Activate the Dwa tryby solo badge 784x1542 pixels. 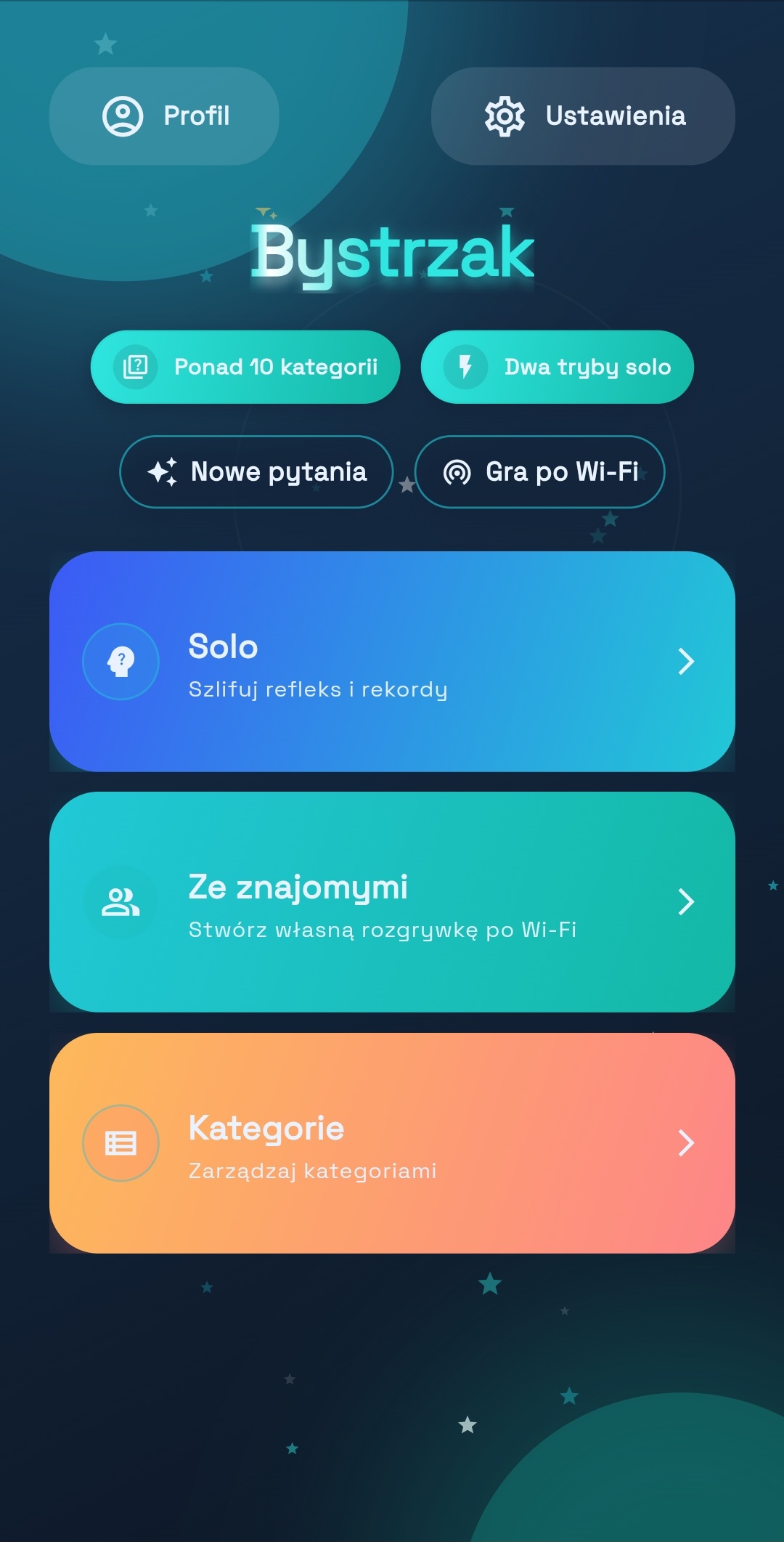tap(556, 367)
